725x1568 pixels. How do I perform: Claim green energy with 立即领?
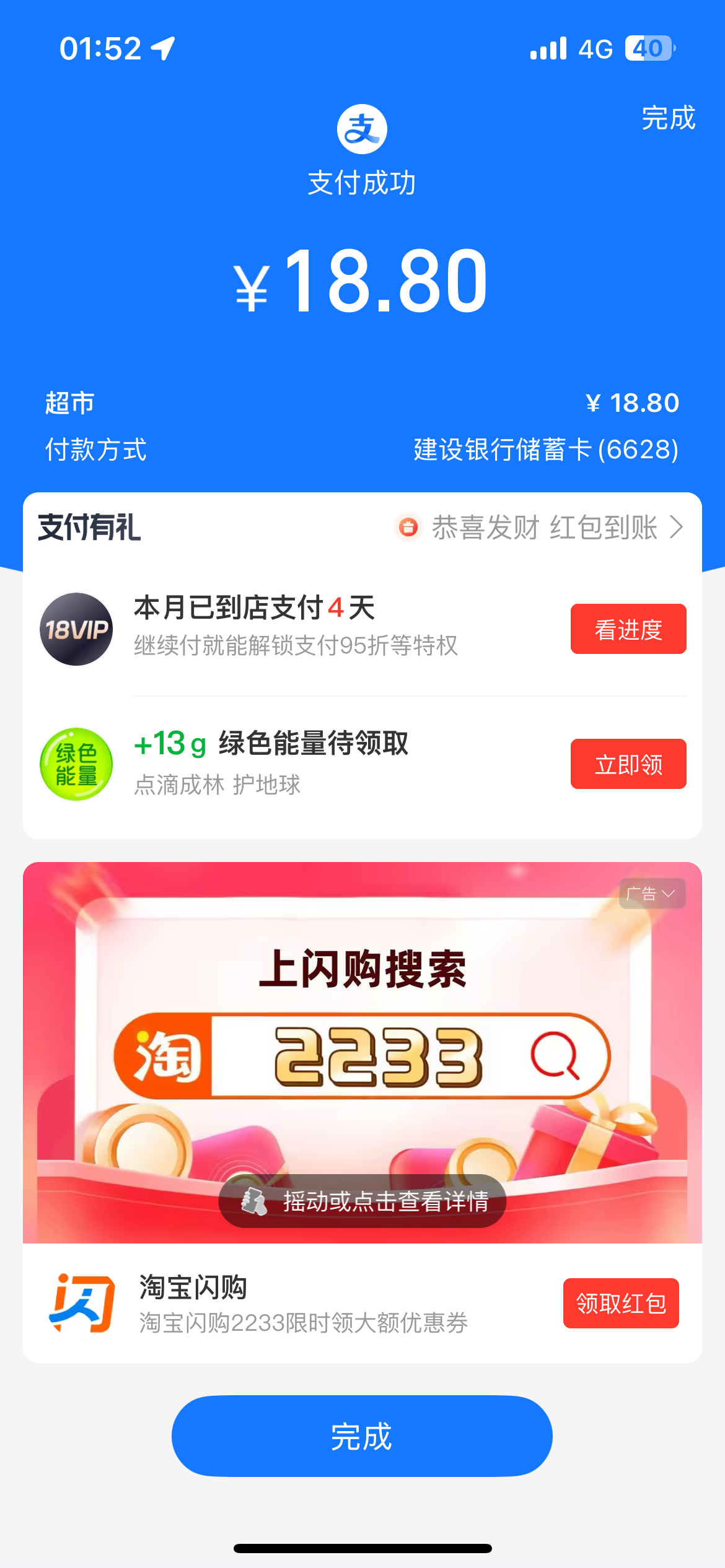628,764
